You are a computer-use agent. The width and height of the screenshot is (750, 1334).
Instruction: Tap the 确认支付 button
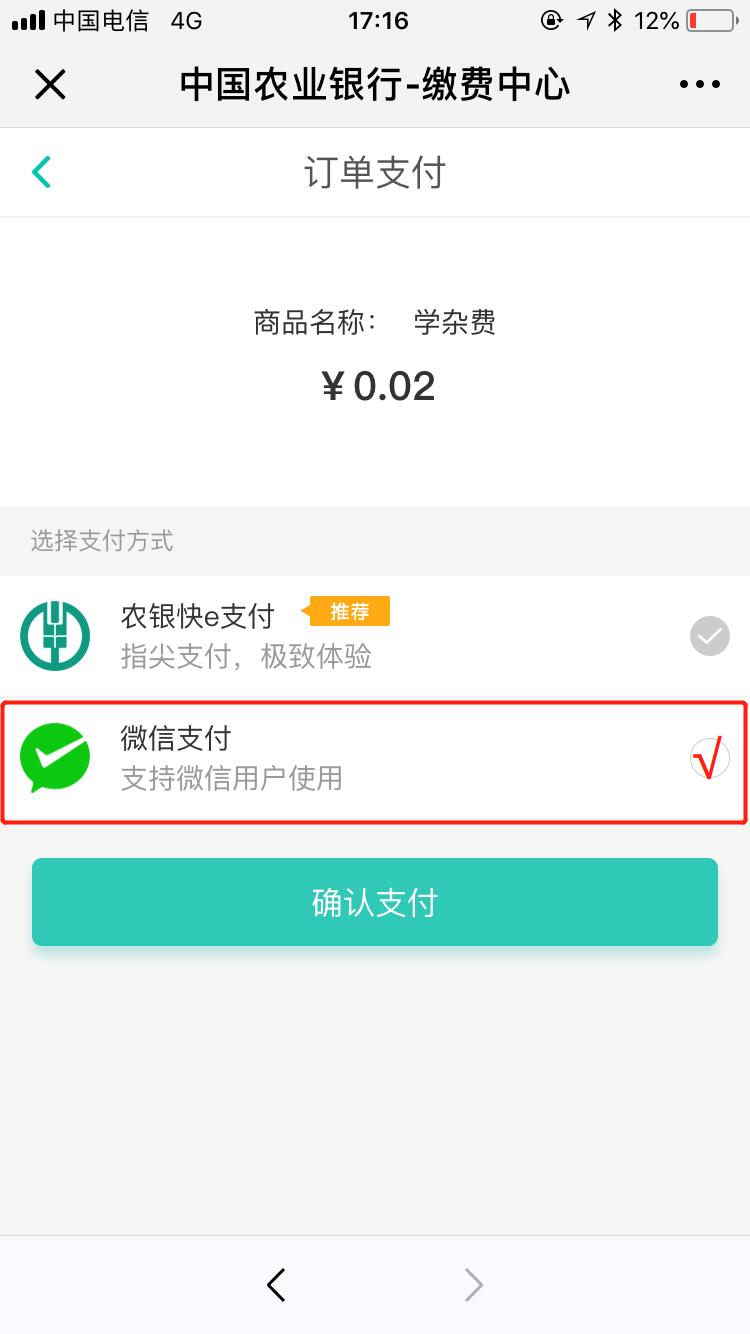tap(375, 902)
